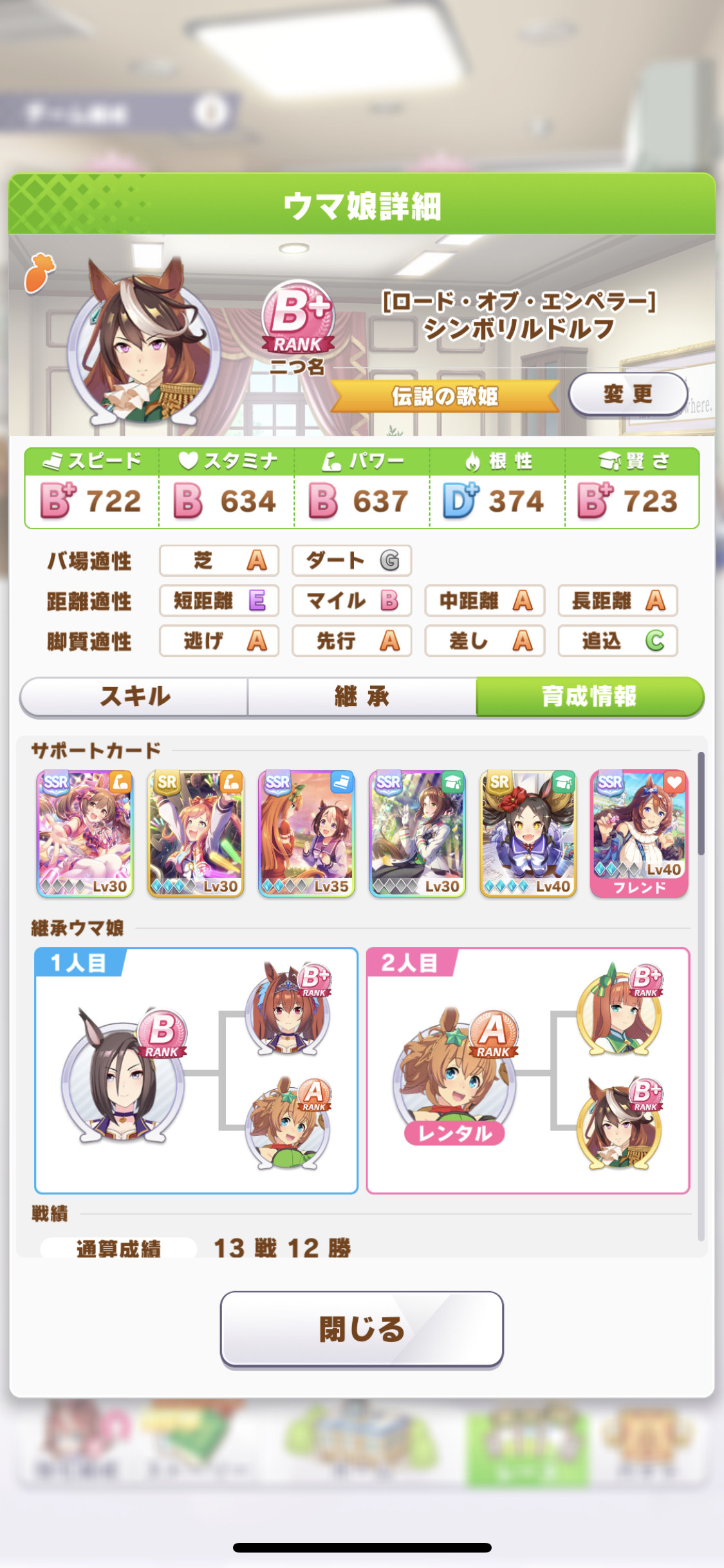Screen dimensions: 724x1568
Task: Open the Lv40 フレンド support card
Action: click(x=639, y=834)
